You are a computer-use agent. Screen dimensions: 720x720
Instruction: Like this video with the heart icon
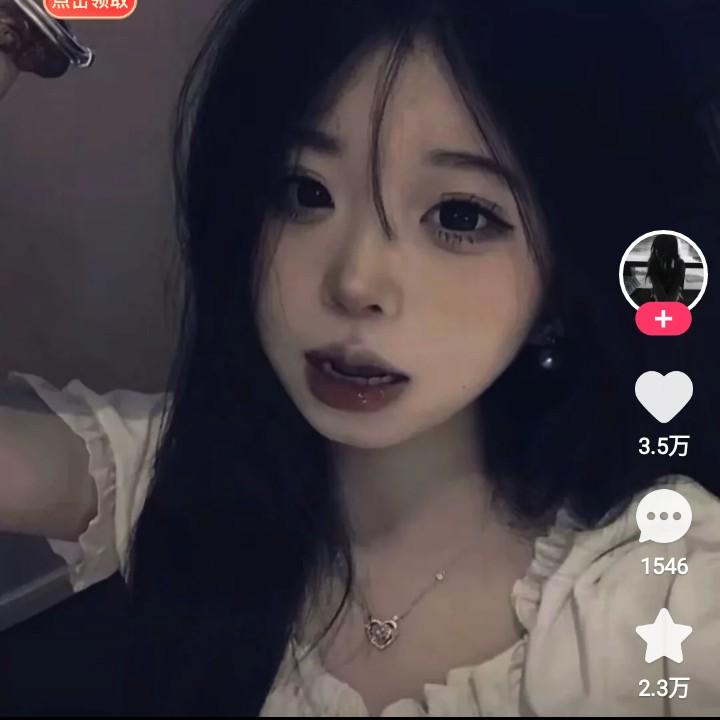[664, 396]
